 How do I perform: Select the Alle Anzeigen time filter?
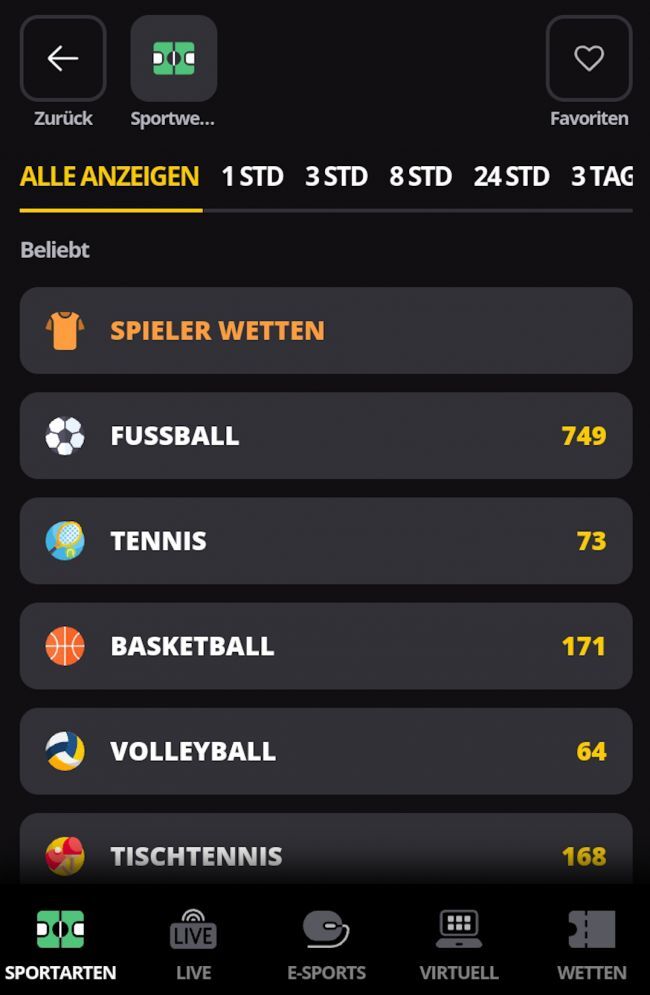tap(110, 177)
